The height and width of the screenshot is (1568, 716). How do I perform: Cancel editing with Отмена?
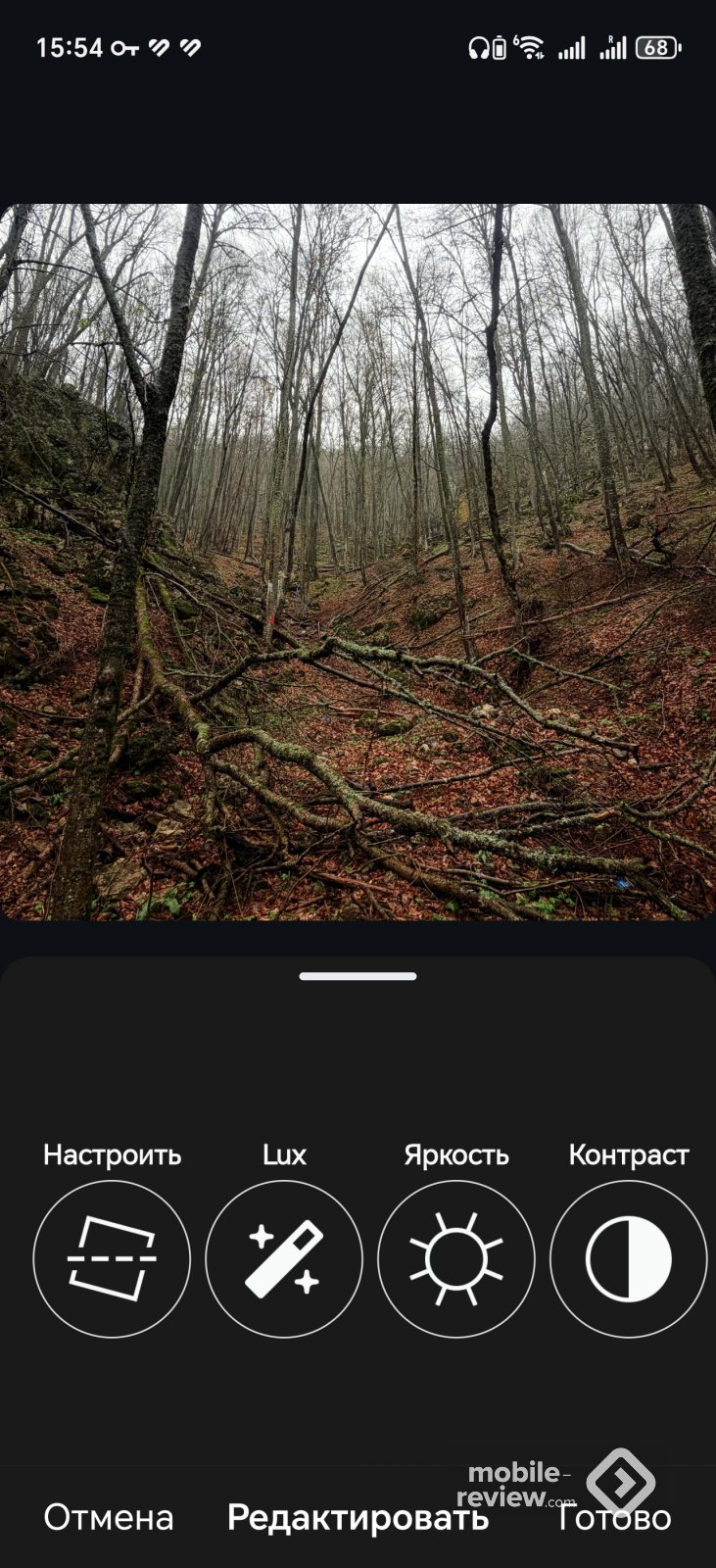pos(109,1517)
